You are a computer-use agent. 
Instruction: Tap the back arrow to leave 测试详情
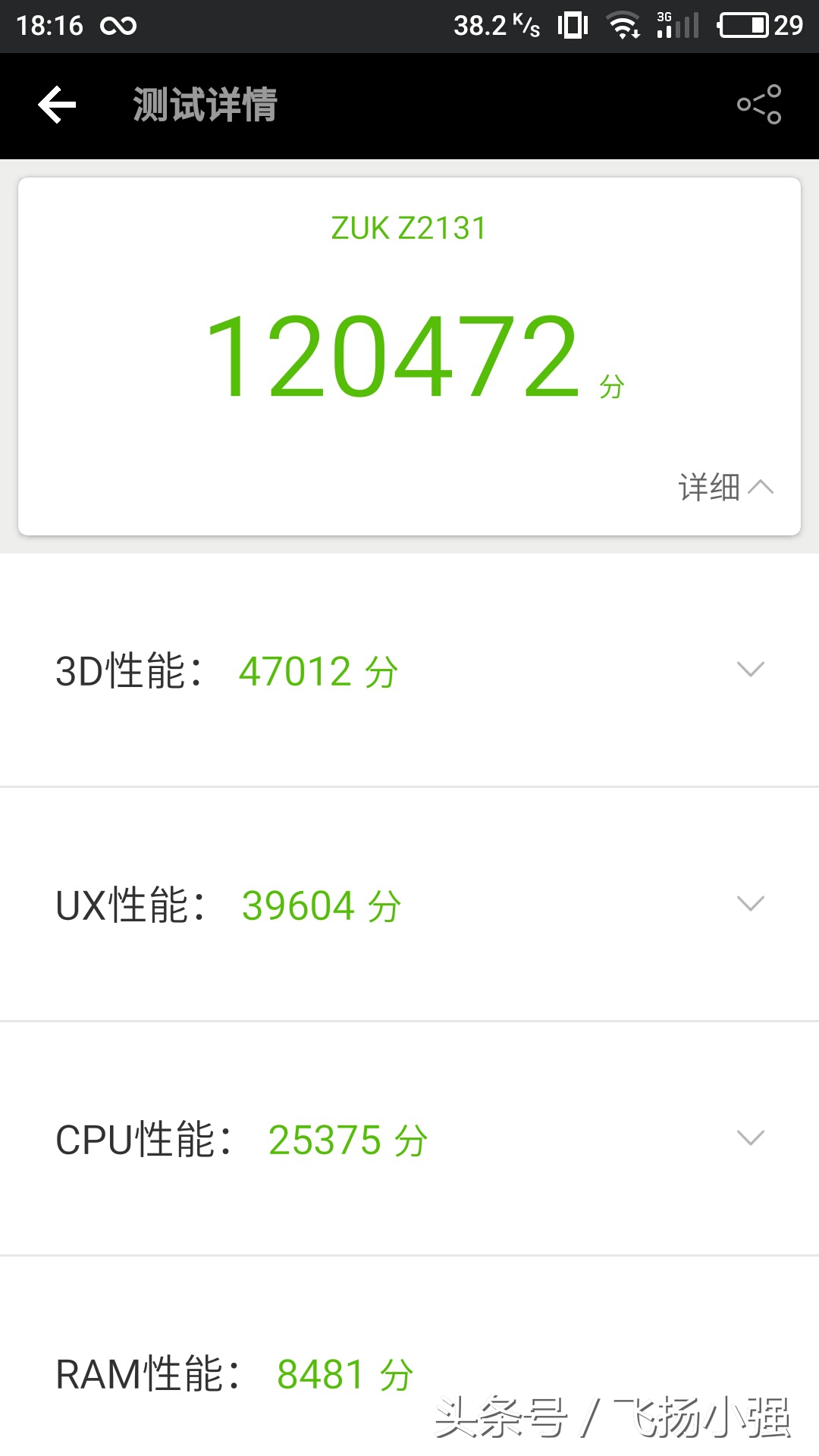pyautogui.click(x=55, y=105)
